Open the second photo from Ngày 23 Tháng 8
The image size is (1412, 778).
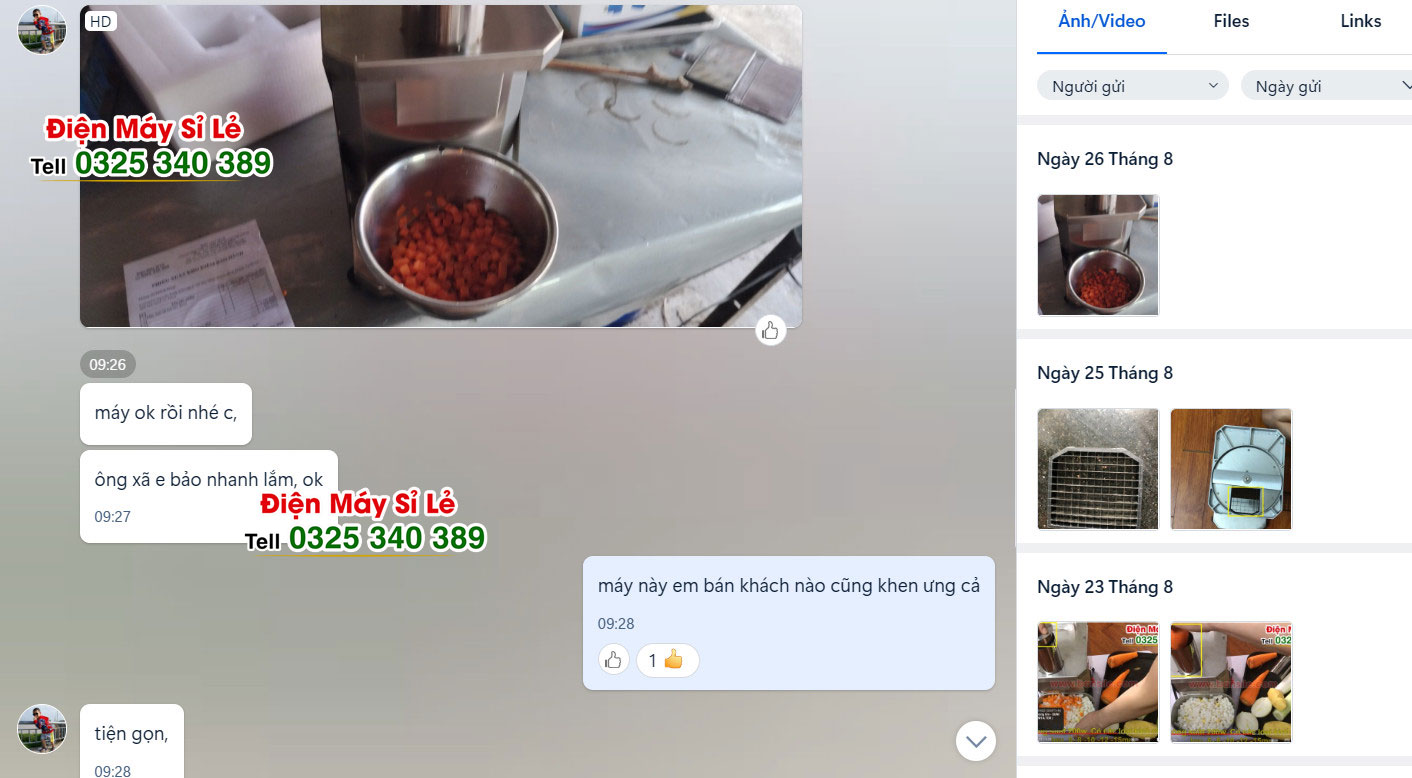[x=1231, y=682]
